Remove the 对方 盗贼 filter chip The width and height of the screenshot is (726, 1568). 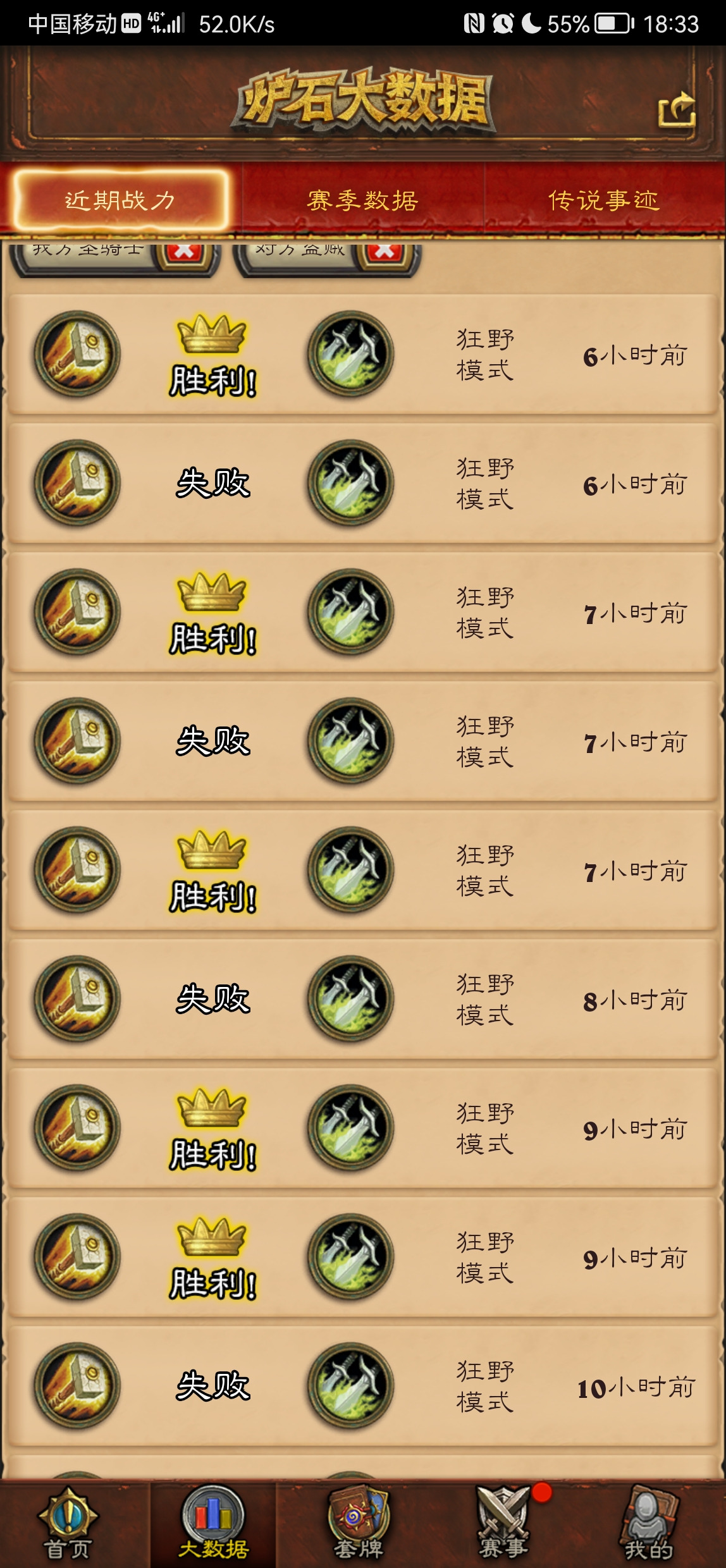click(385, 252)
